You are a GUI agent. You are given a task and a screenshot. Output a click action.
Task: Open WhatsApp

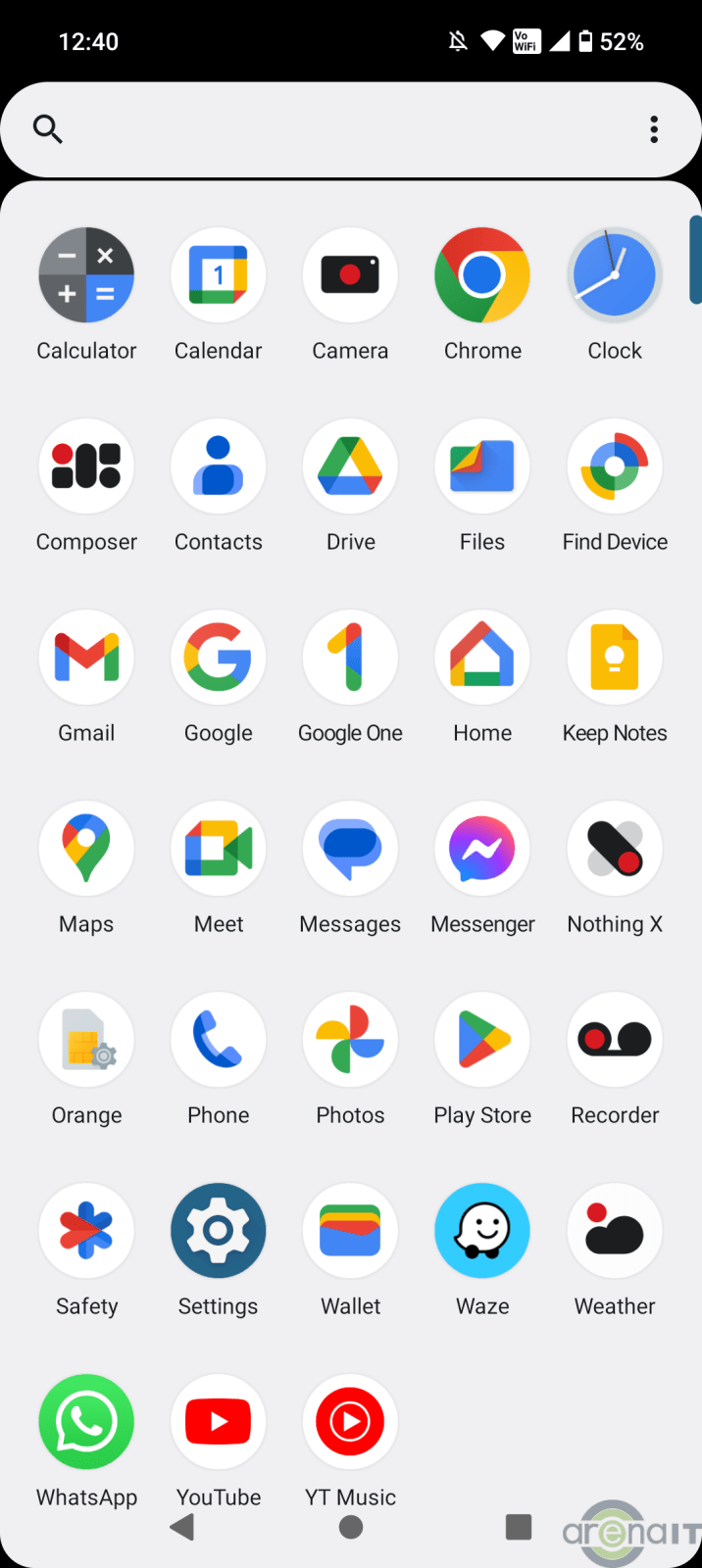[86, 1422]
